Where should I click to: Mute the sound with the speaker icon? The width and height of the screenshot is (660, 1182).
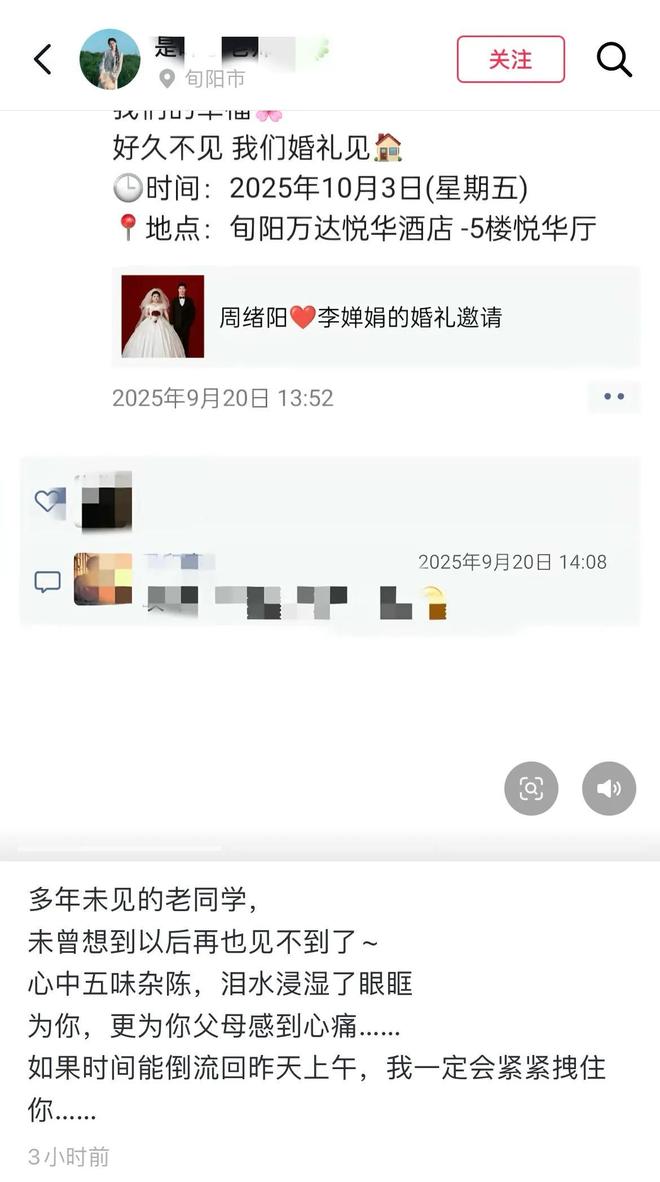pos(608,788)
